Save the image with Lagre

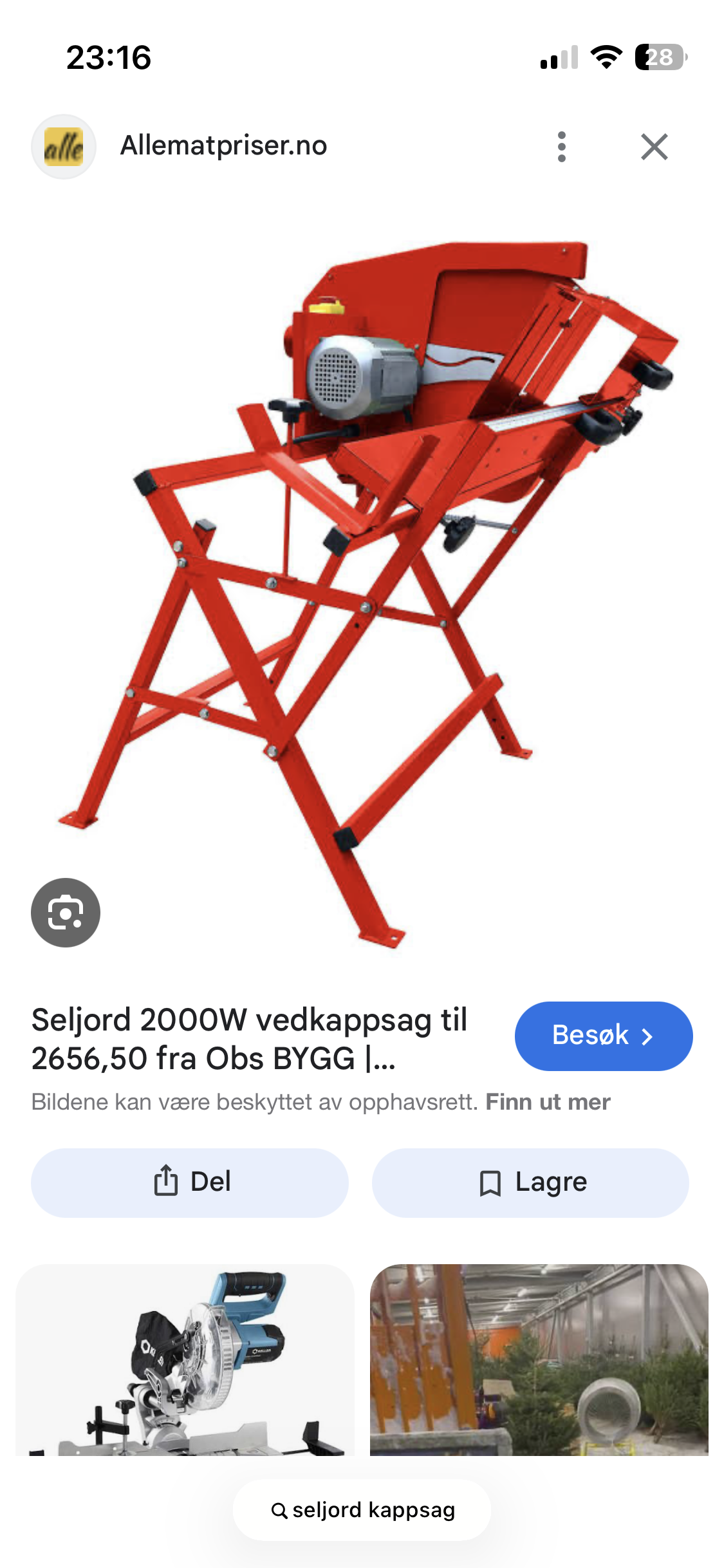530,1182
